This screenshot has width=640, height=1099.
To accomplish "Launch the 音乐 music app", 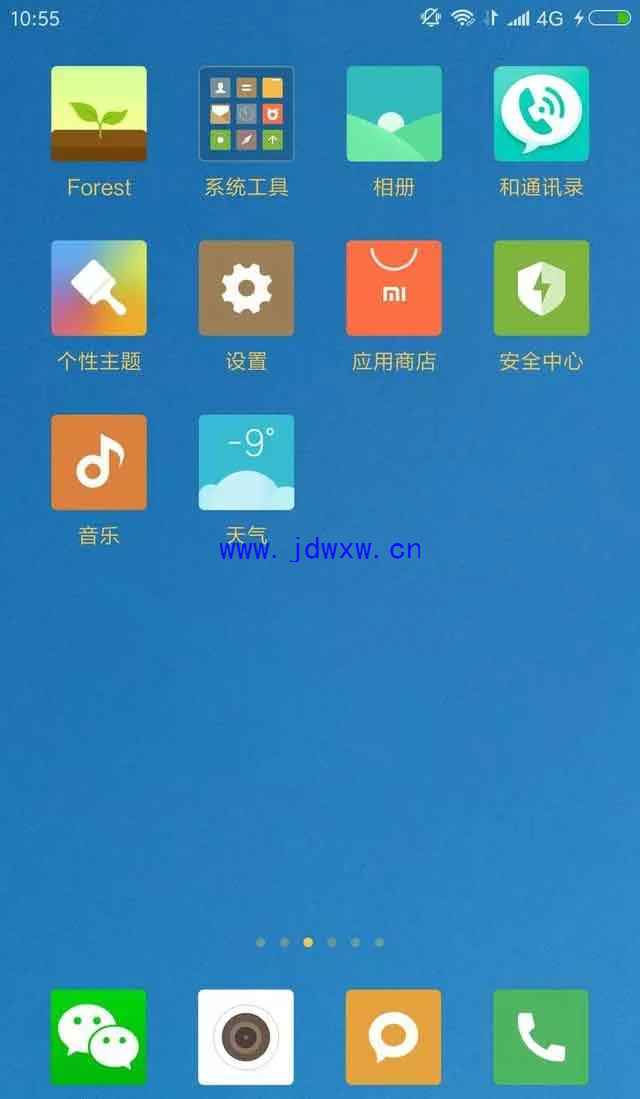I will click(x=99, y=462).
